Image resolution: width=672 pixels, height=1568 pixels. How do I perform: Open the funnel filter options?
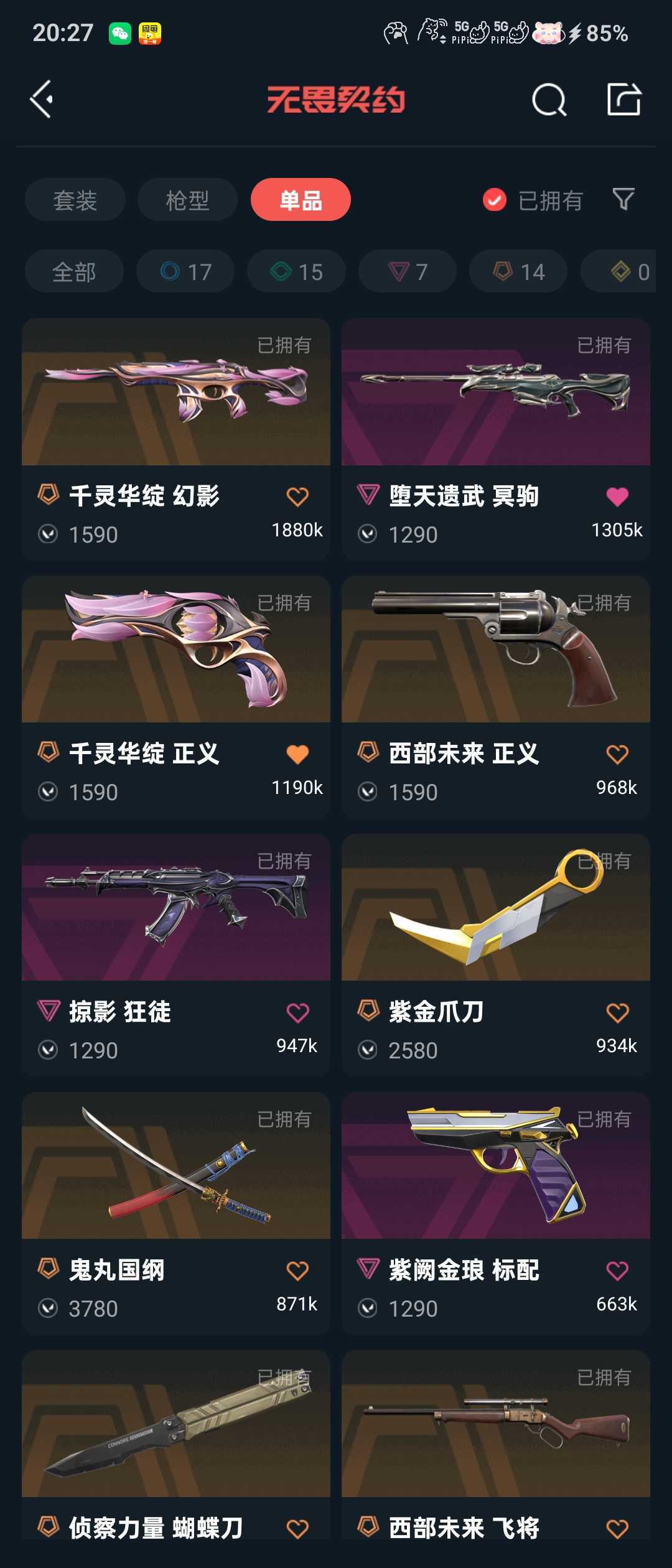pos(623,200)
